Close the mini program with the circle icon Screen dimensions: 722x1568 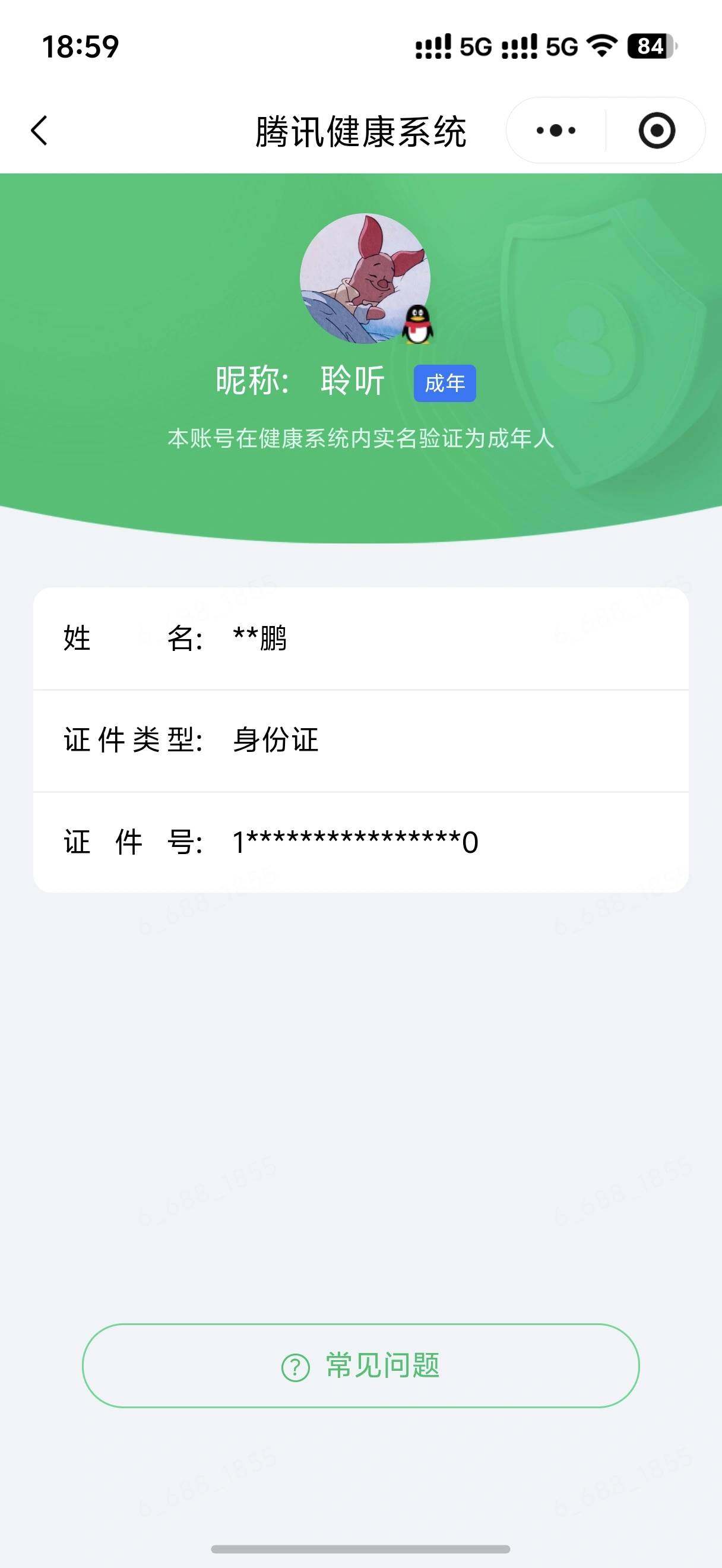(x=657, y=130)
